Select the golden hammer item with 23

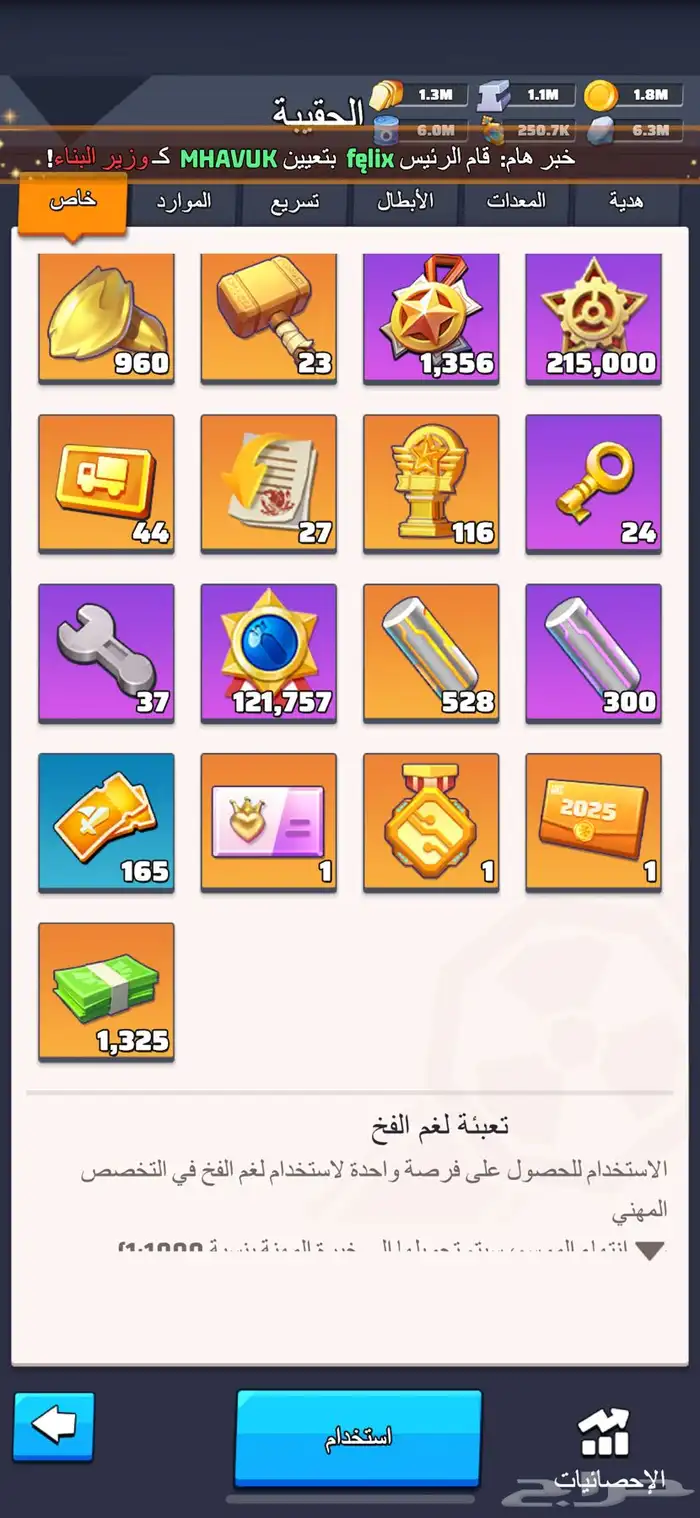268,318
